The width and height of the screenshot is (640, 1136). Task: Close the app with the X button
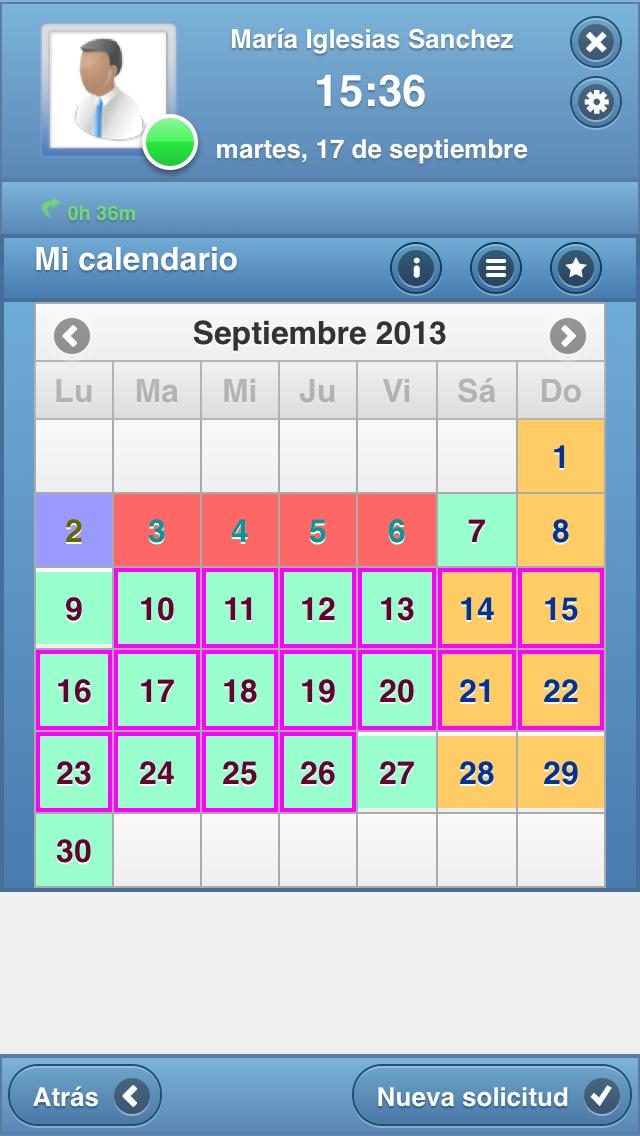[596, 43]
